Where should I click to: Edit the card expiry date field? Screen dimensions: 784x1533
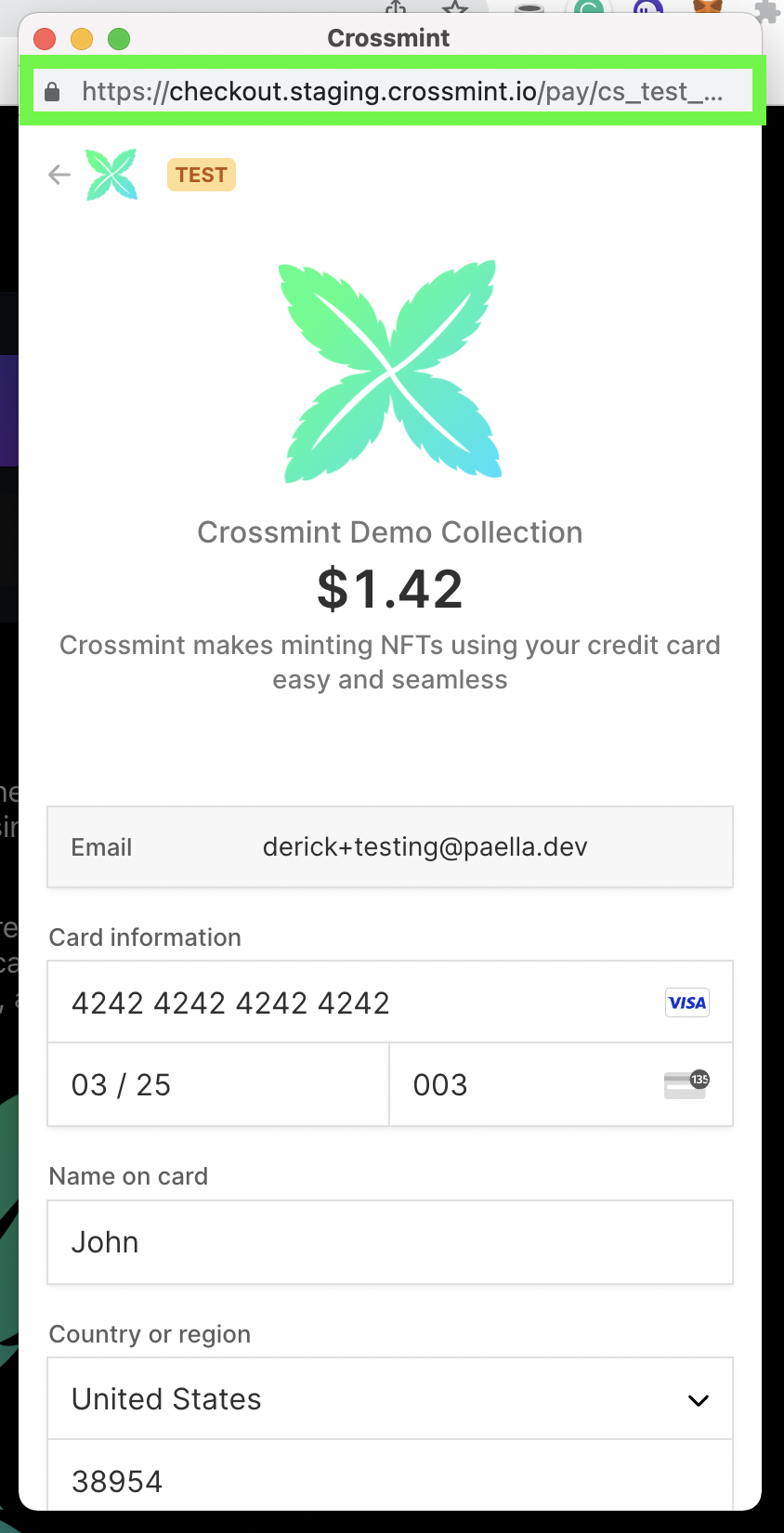click(217, 1085)
